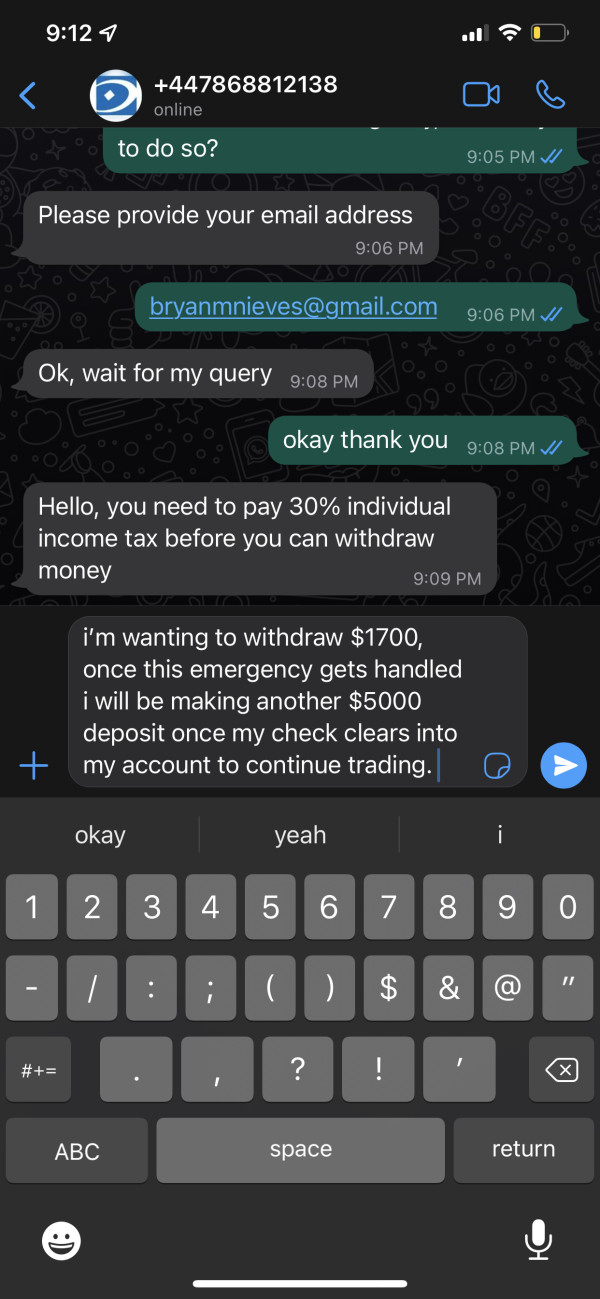The height and width of the screenshot is (1299, 600).
Task: Open the bryanmnieves@gmail.com link
Action: tap(293, 306)
